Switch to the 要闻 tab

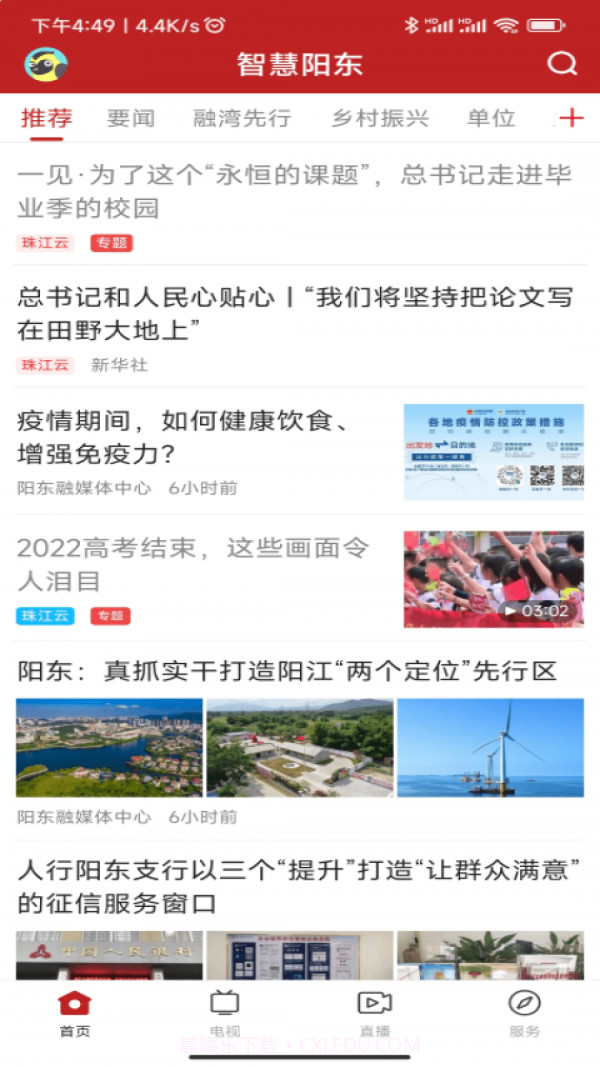point(131,118)
